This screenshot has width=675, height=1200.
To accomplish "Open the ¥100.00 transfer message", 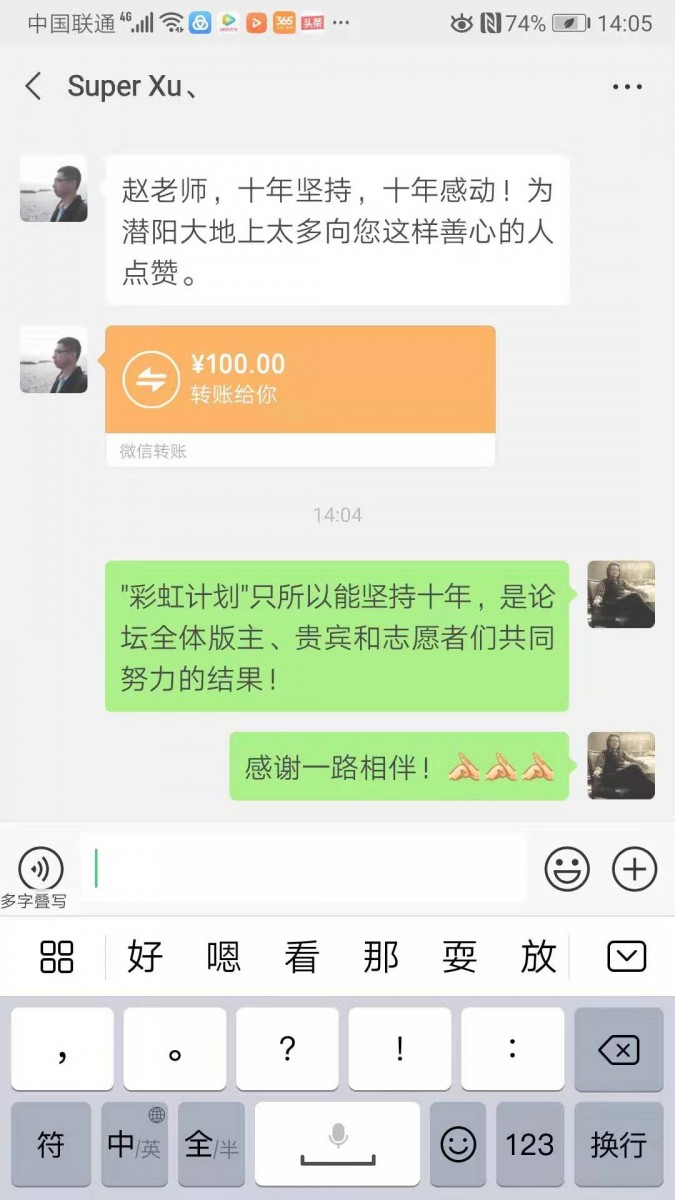I will [300, 380].
